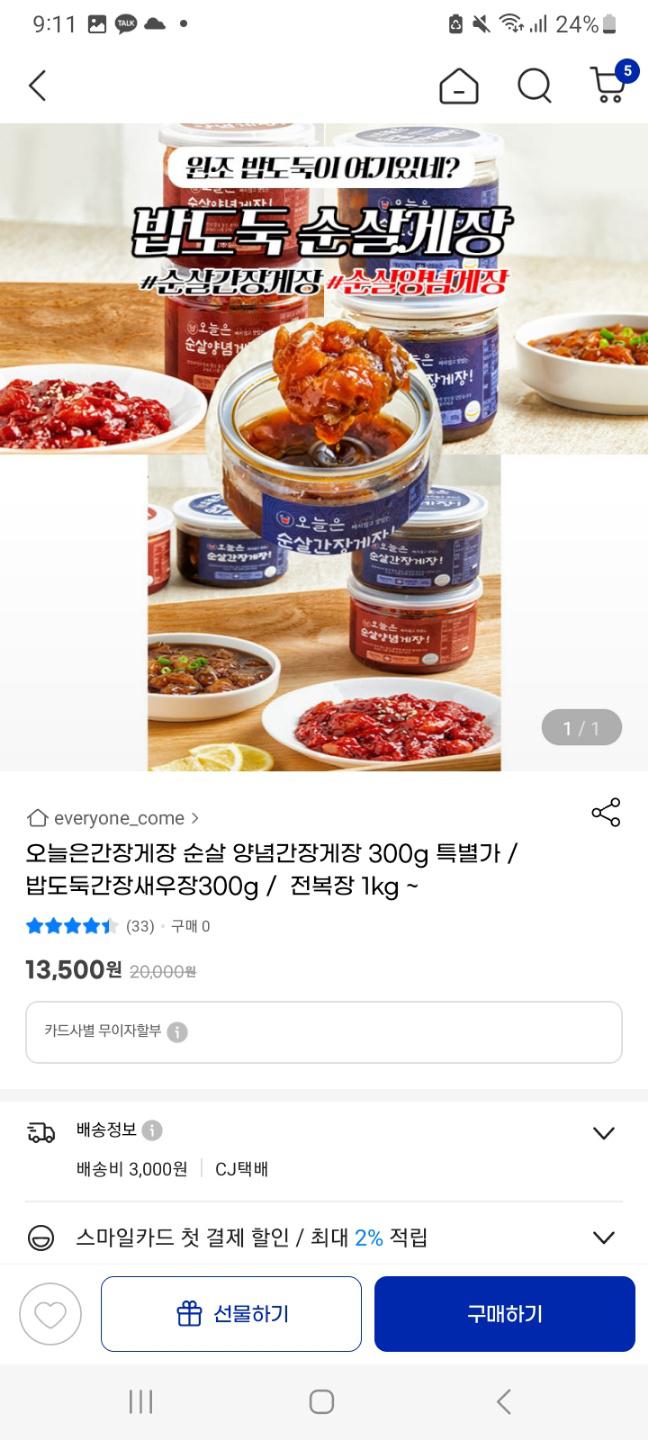
Task: Show info for 카드사별 무이자할부
Action: 177,1032
